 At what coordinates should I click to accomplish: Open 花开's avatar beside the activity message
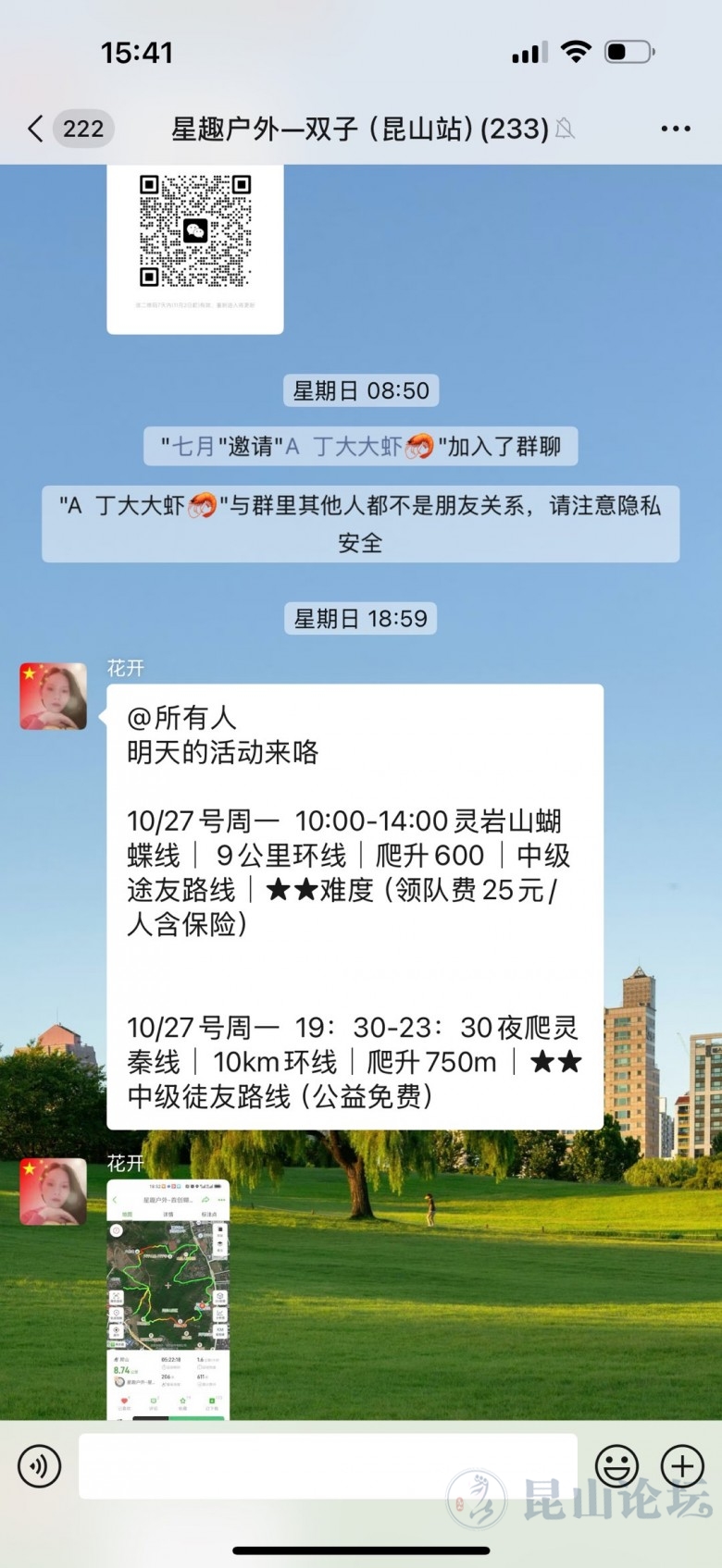click(x=54, y=696)
